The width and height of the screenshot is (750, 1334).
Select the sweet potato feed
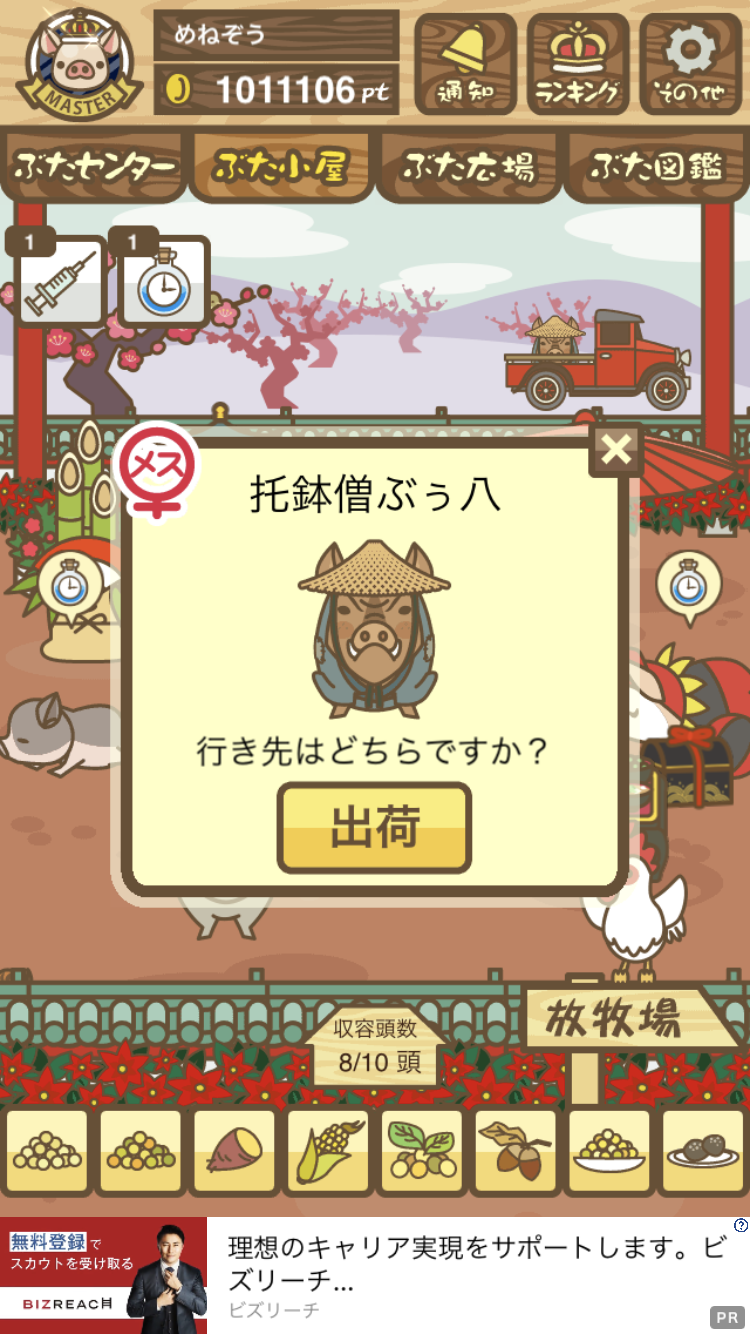coord(233,1152)
